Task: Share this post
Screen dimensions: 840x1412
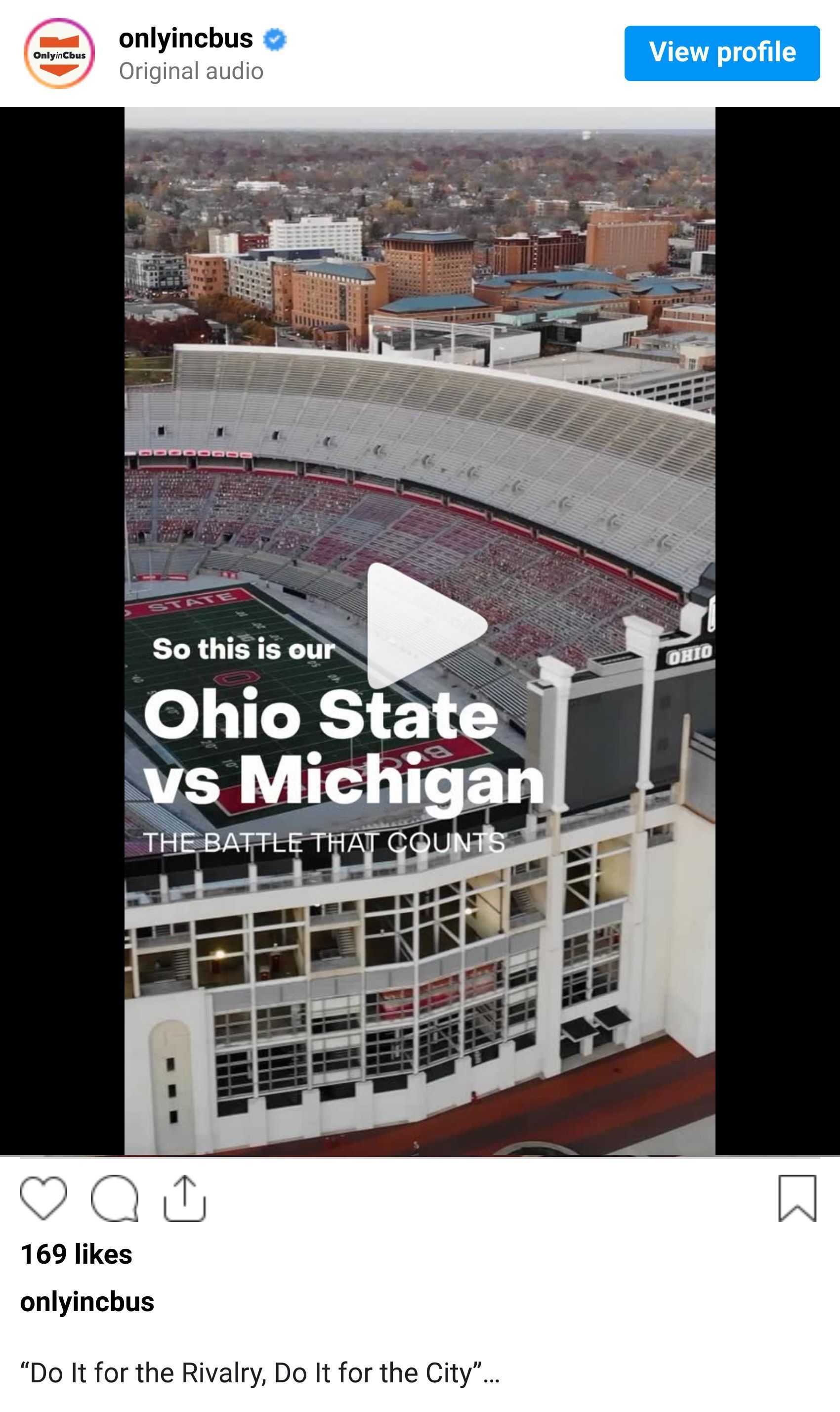Action: coord(184,1198)
